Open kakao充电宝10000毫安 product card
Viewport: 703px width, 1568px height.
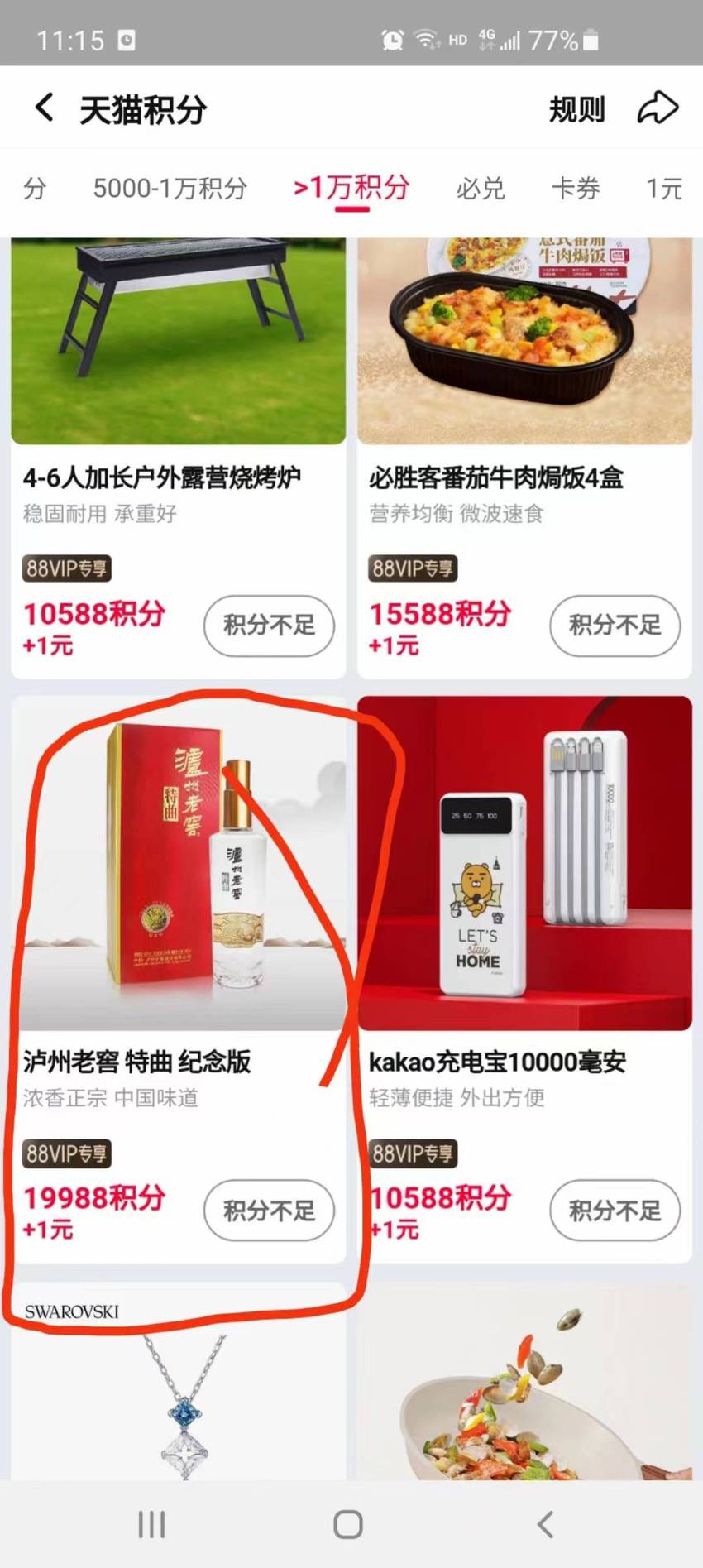point(524,979)
